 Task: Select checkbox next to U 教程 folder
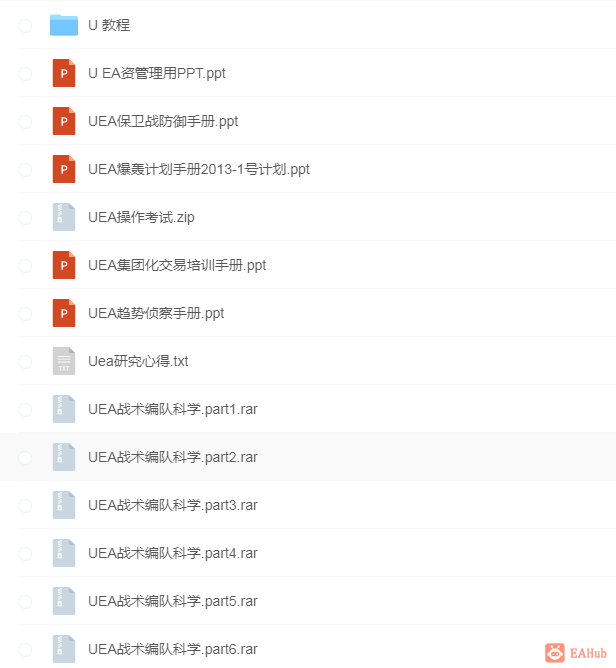click(25, 26)
